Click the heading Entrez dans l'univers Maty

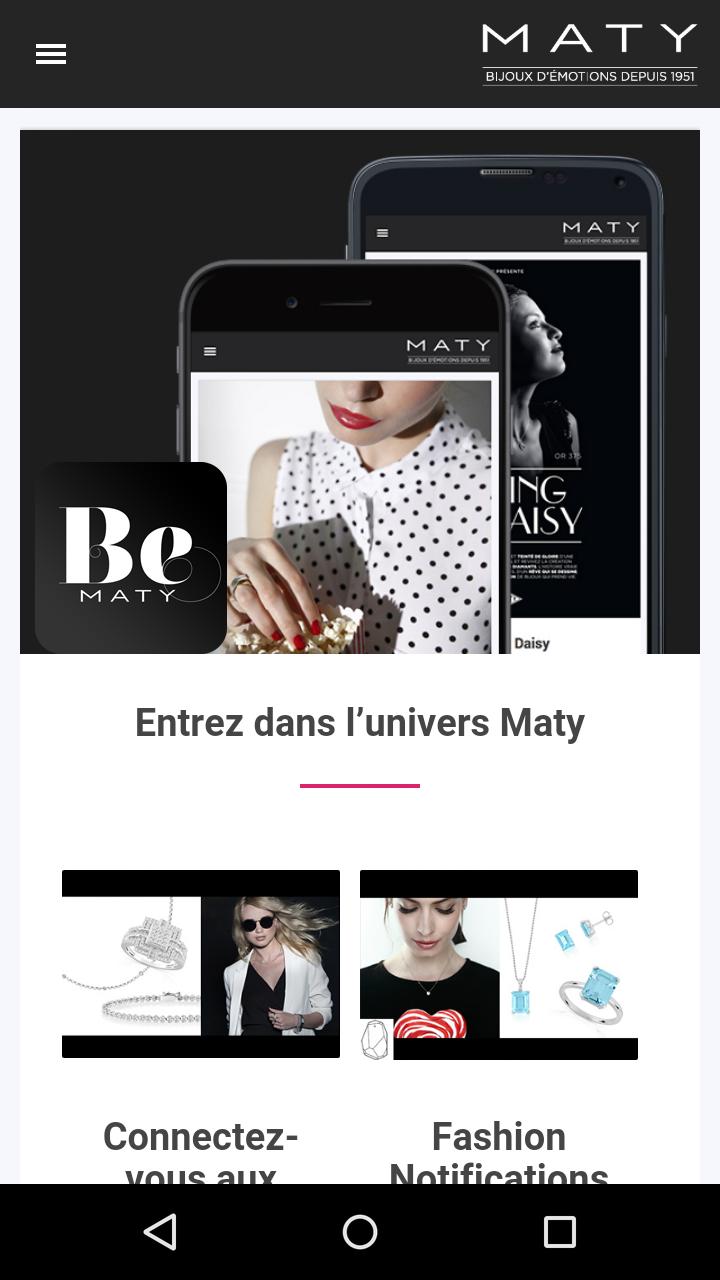(360, 722)
